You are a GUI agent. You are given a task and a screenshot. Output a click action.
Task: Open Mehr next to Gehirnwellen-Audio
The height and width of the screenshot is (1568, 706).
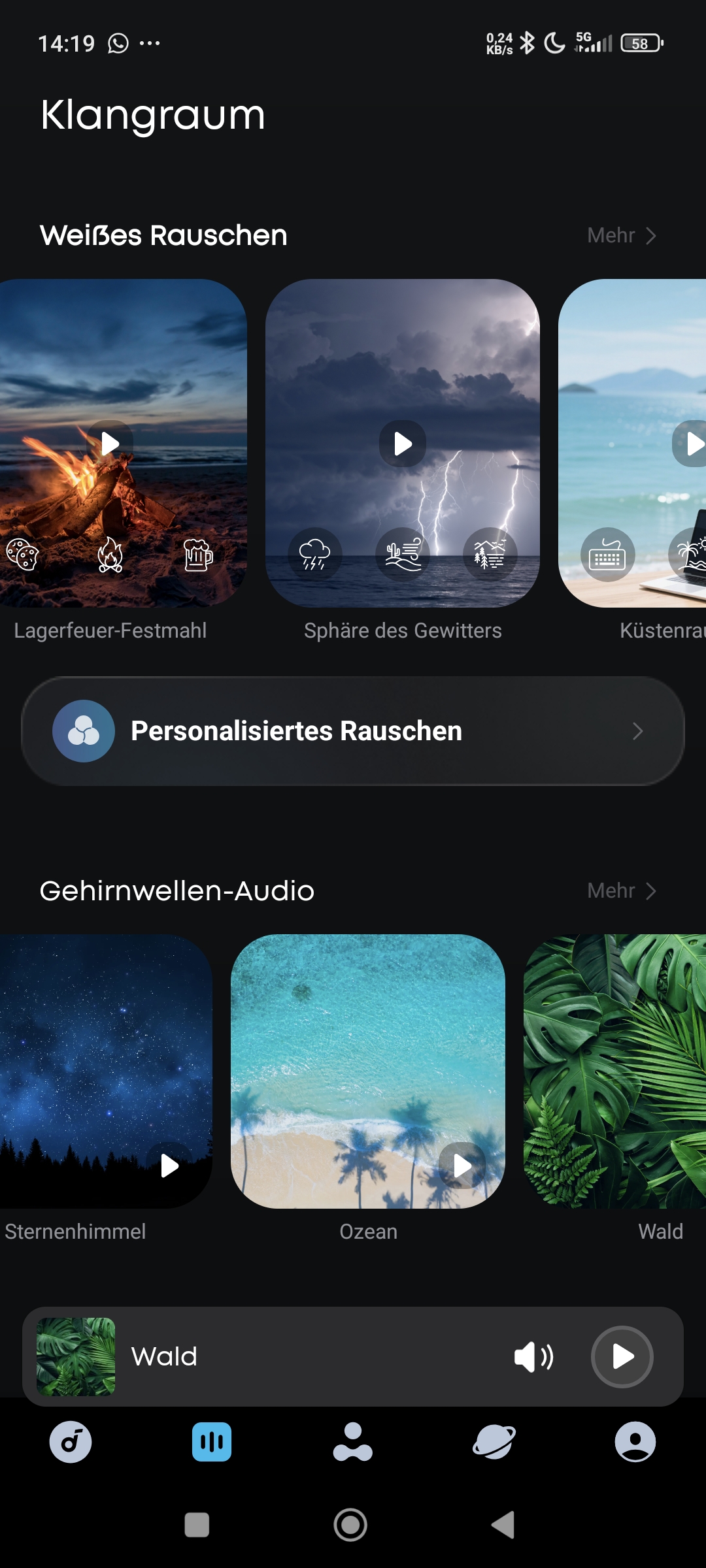coord(621,890)
